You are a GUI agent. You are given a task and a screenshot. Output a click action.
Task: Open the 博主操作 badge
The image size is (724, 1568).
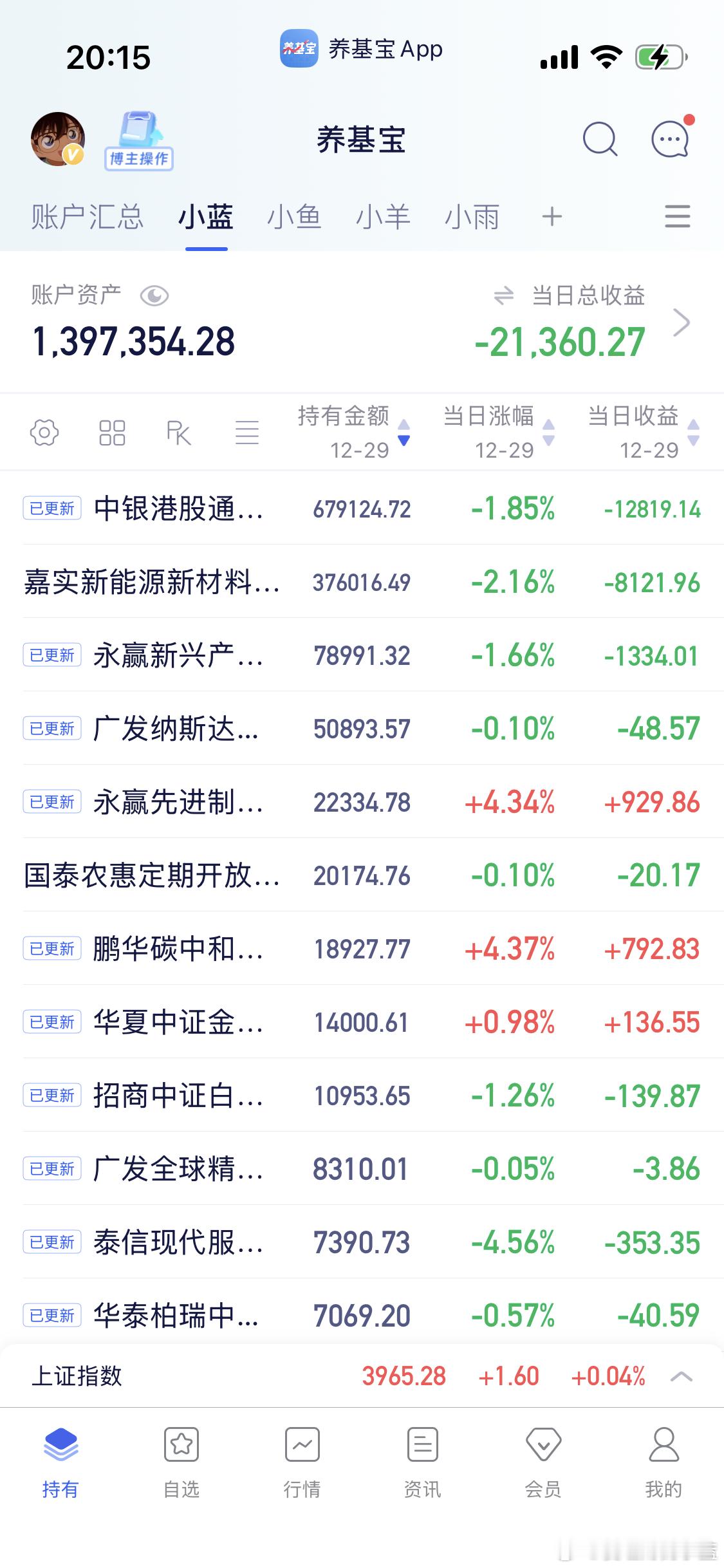pos(139,142)
